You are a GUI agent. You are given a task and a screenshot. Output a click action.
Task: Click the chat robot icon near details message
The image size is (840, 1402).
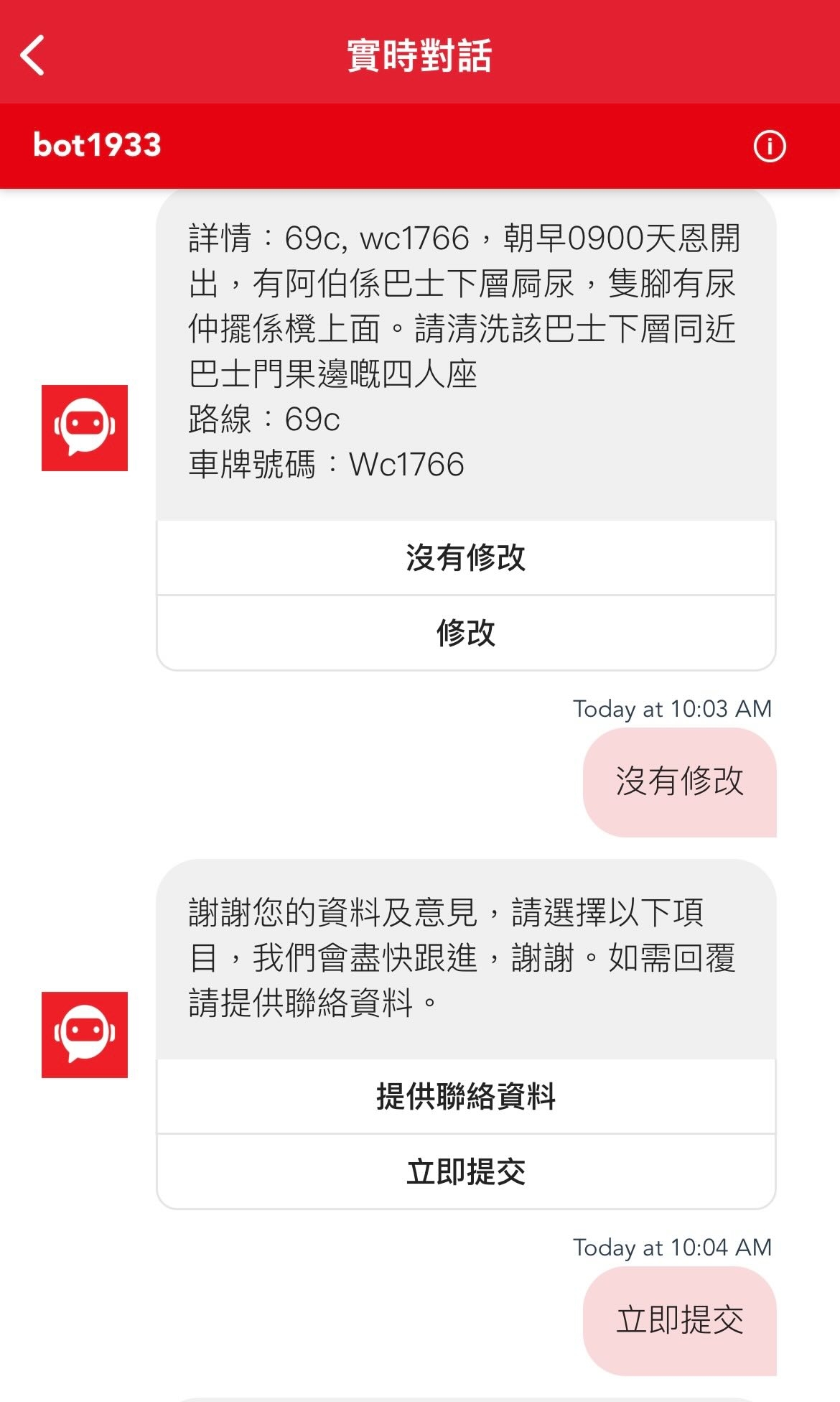point(86,427)
